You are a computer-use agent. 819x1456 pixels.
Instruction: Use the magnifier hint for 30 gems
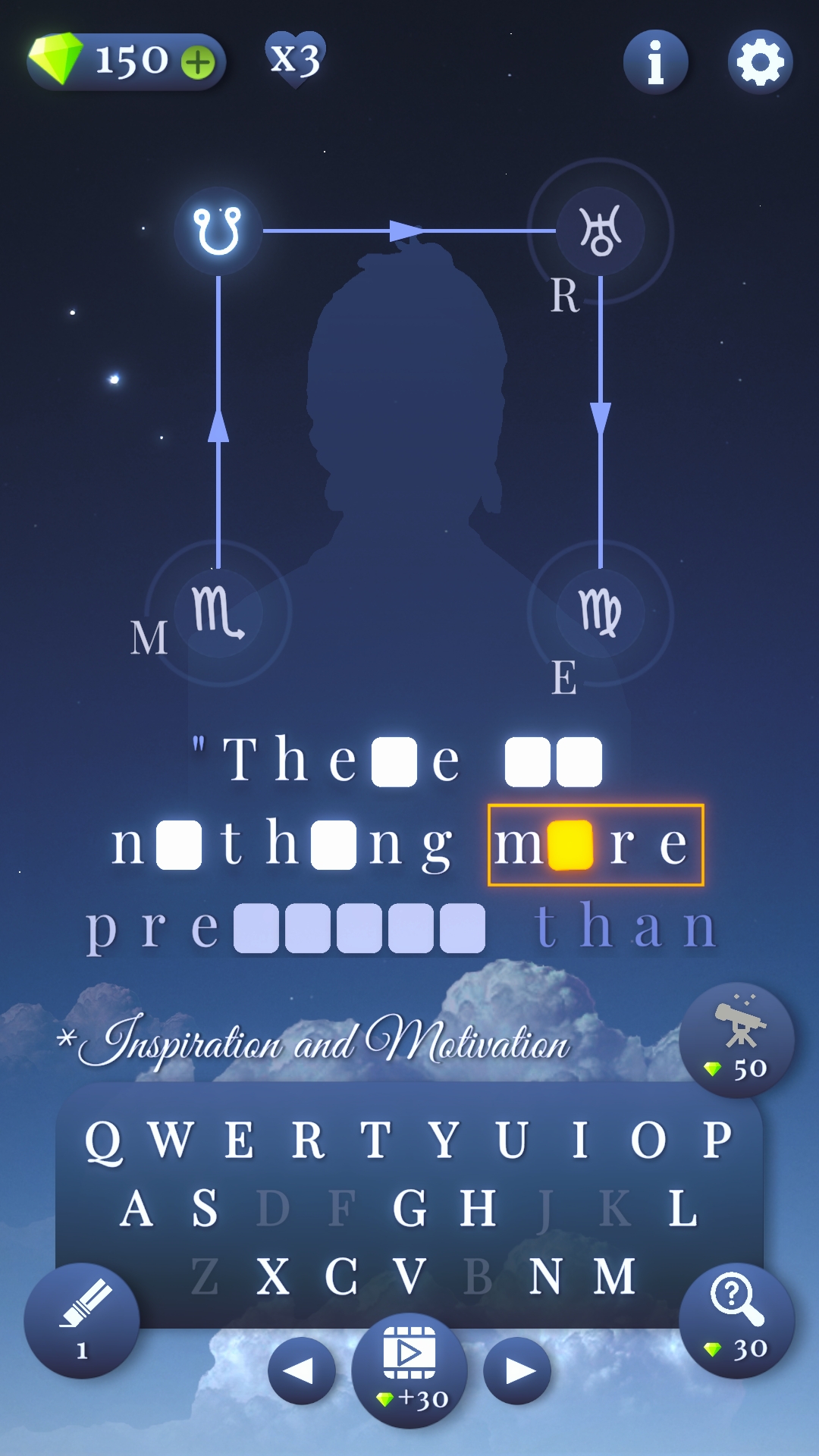[736, 1320]
